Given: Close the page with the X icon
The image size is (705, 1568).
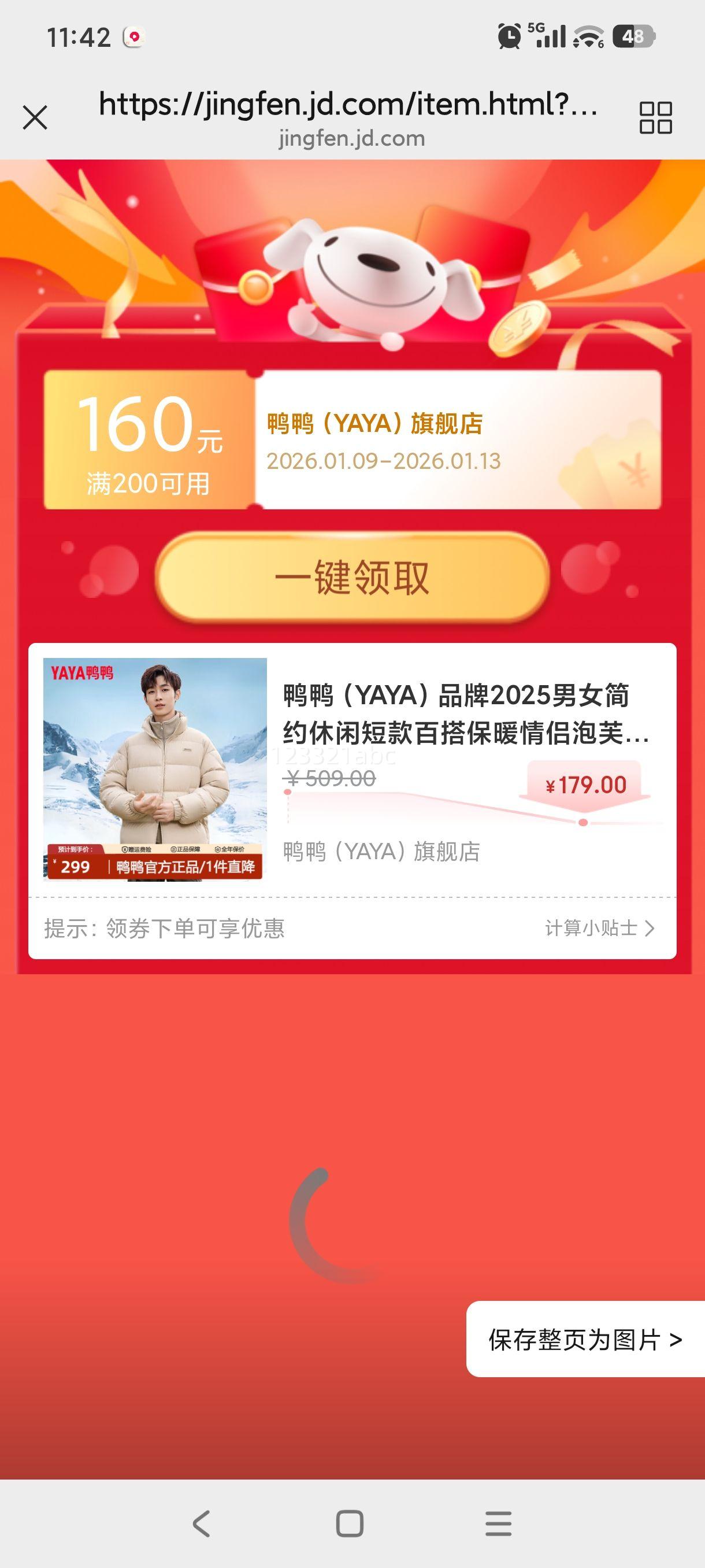Looking at the screenshot, I should click(x=35, y=116).
